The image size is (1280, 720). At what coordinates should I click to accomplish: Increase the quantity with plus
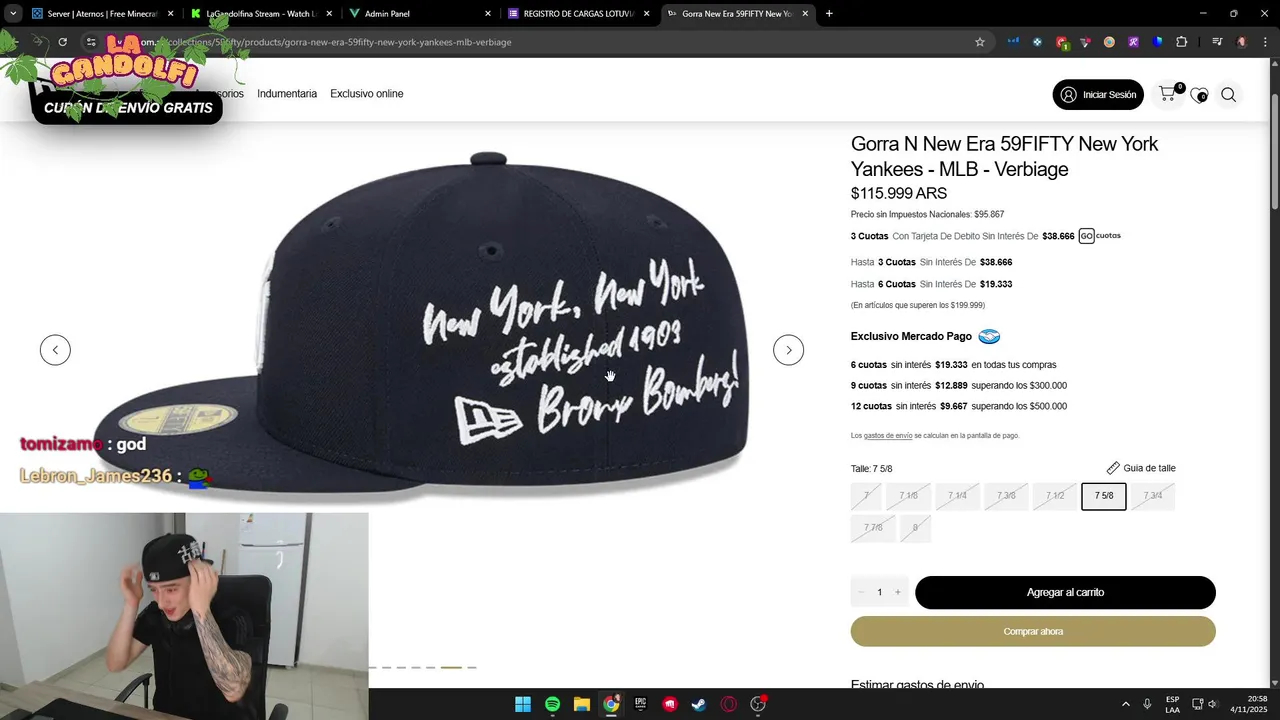(x=897, y=592)
